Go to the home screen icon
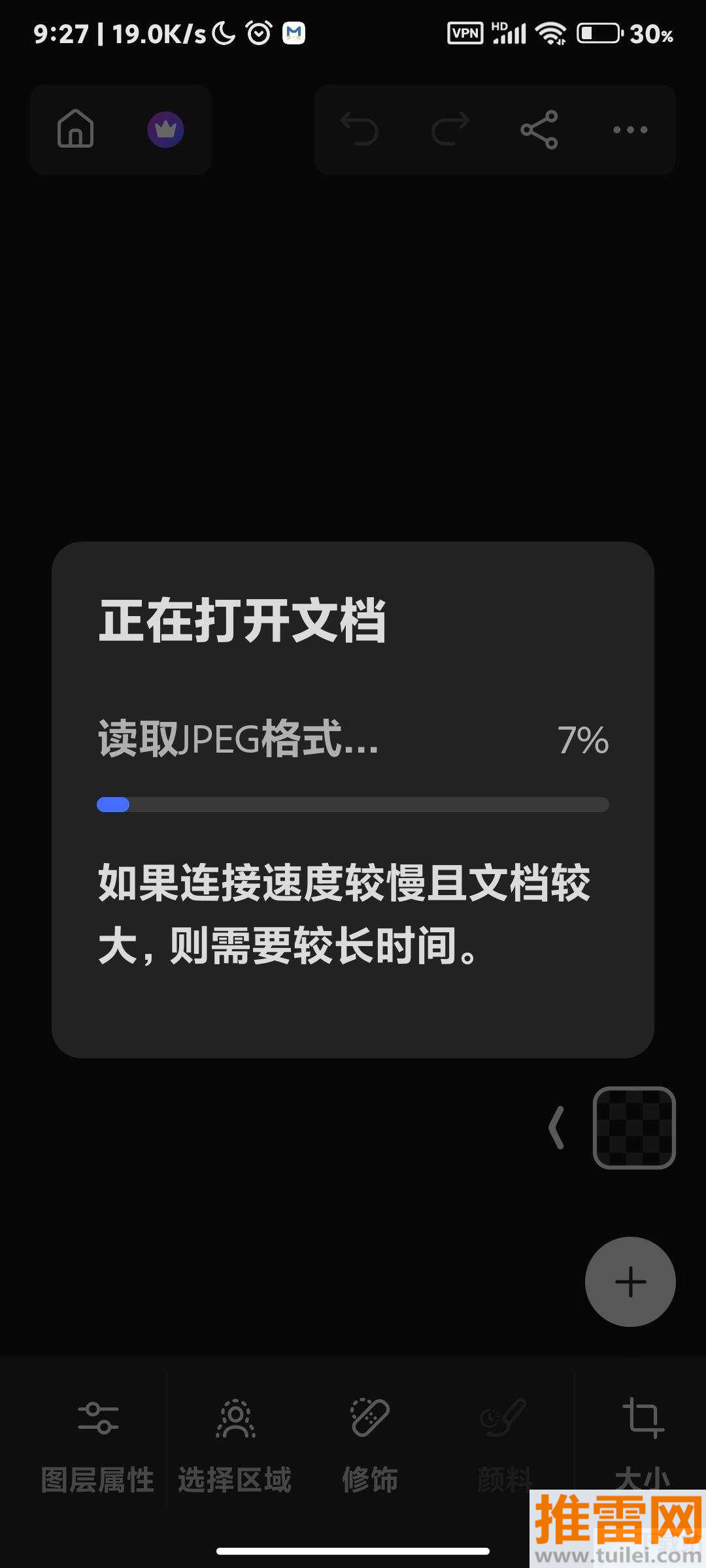706x1568 pixels. (76, 129)
